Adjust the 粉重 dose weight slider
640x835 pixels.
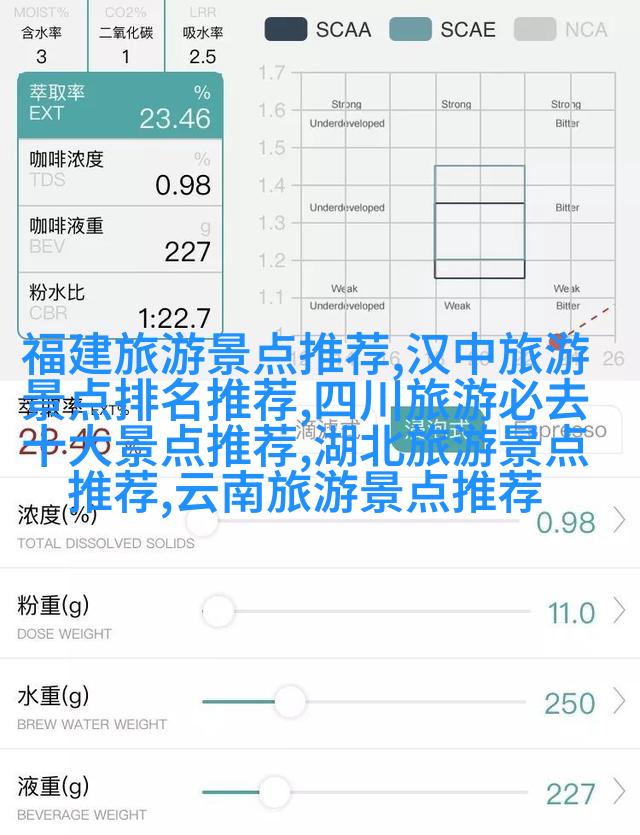(x=217, y=611)
